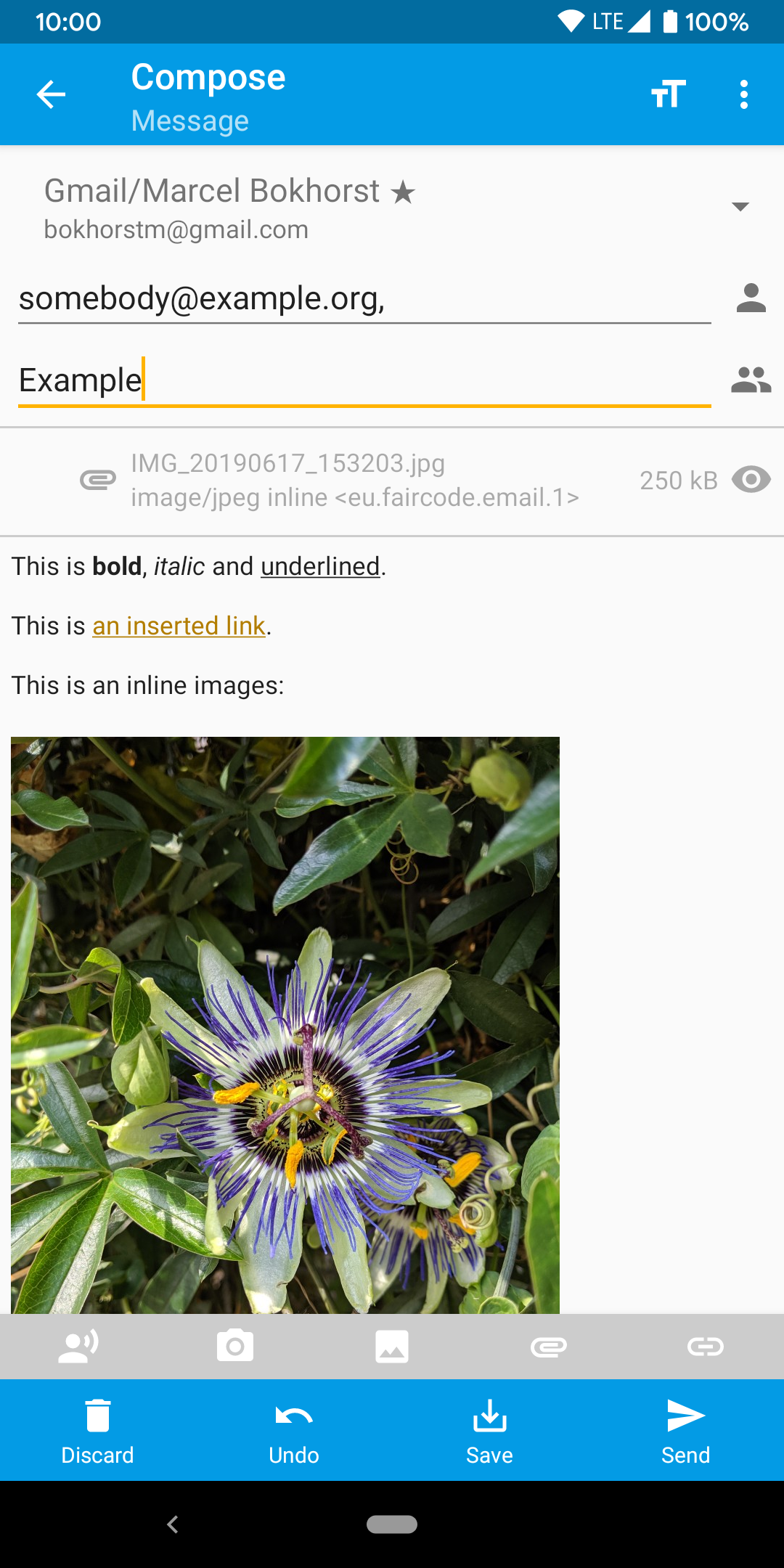The image size is (784, 1568).
Task: Go back from Compose screen
Action: click(x=51, y=94)
